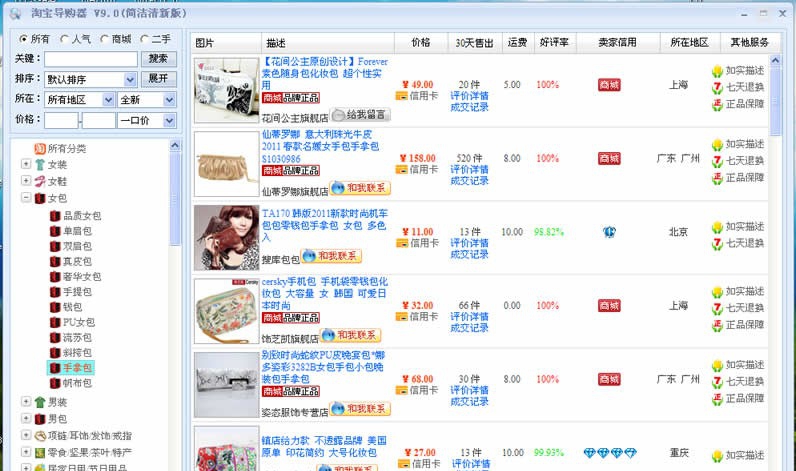
Task: Select the 商城 radio option
Action: point(105,39)
